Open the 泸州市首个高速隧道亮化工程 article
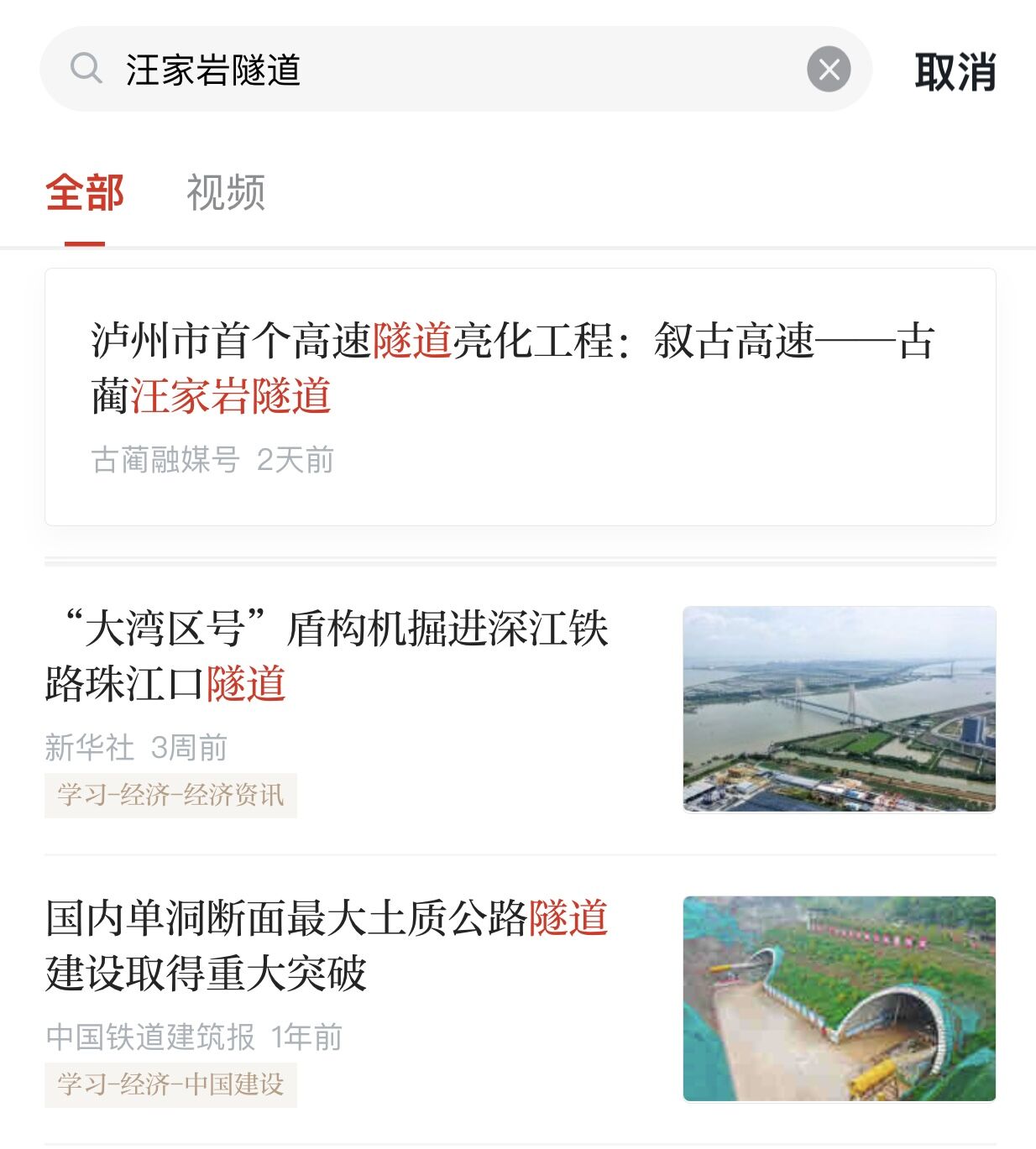This screenshot has height=1149, width=1036. pyautogui.click(x=512, y=368)
